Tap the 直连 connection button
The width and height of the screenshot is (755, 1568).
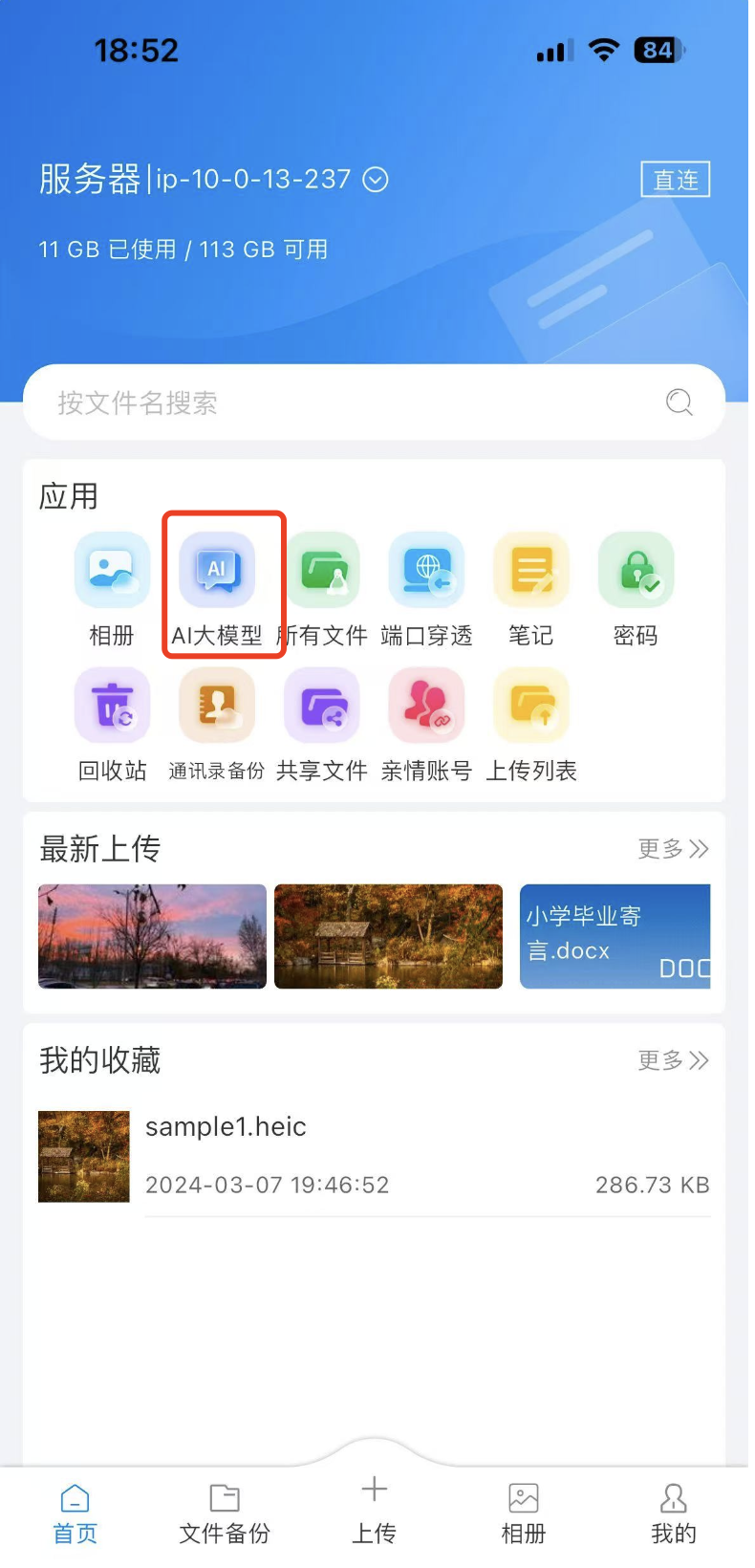(675, 180)
